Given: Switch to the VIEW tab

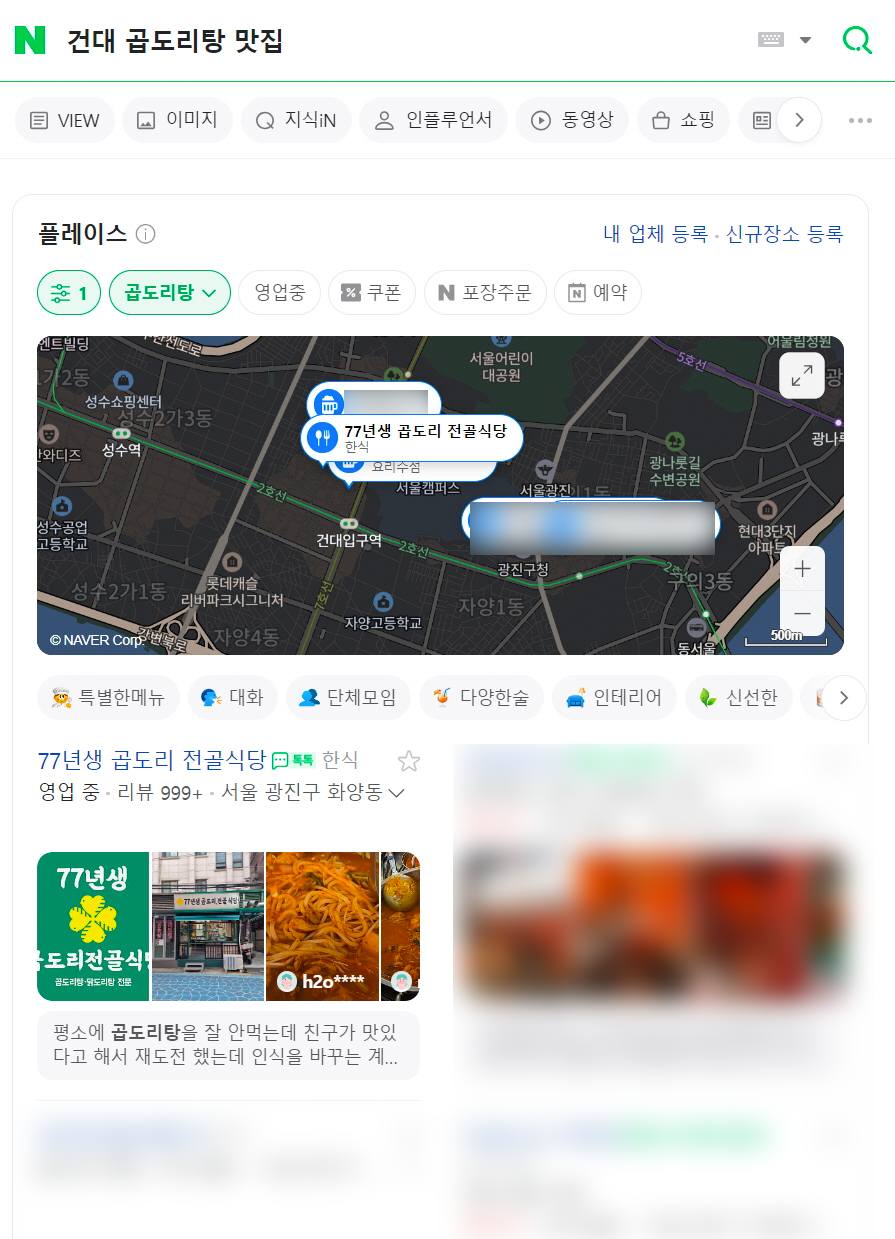Looking at the screenshot, I should click(65, 121).
